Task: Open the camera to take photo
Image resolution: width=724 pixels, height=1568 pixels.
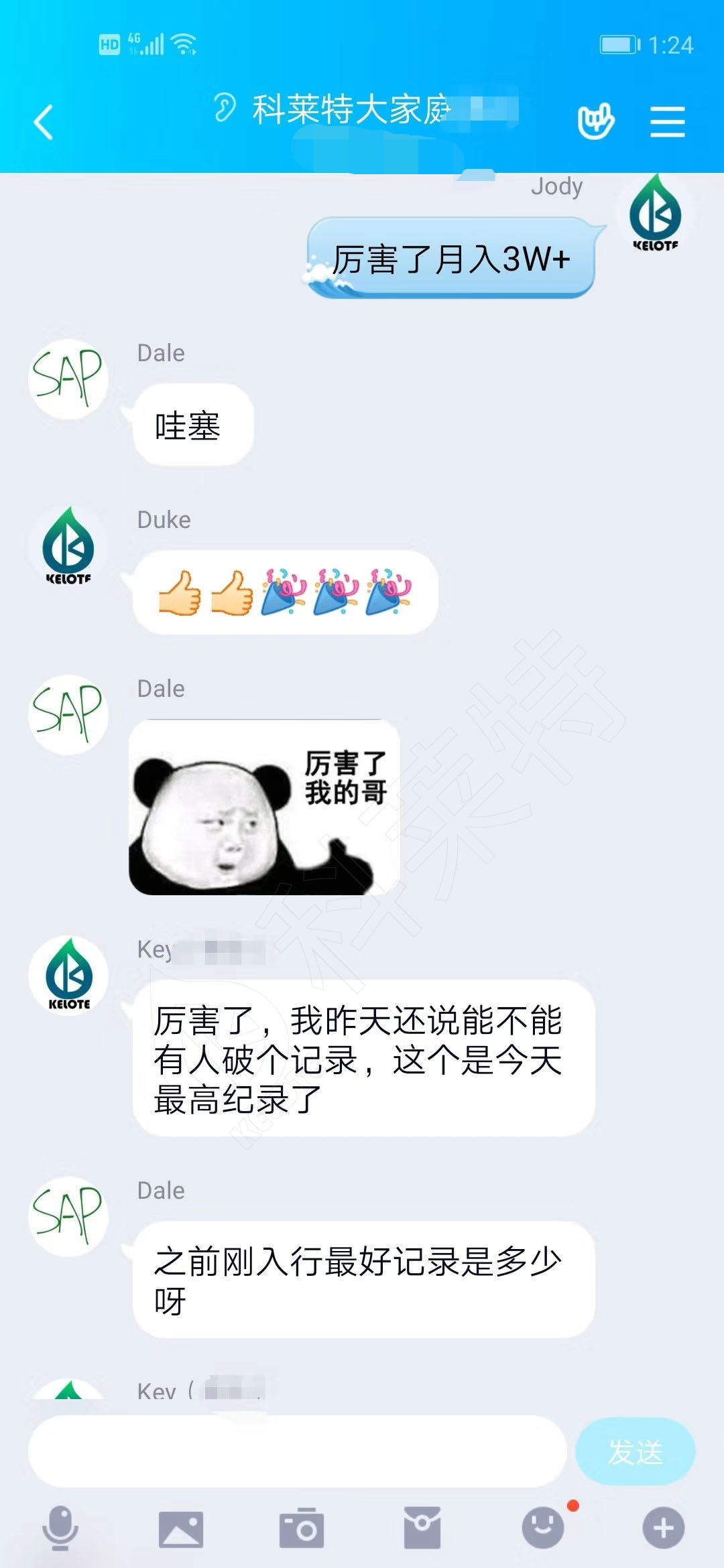Action: point(302,1529)
